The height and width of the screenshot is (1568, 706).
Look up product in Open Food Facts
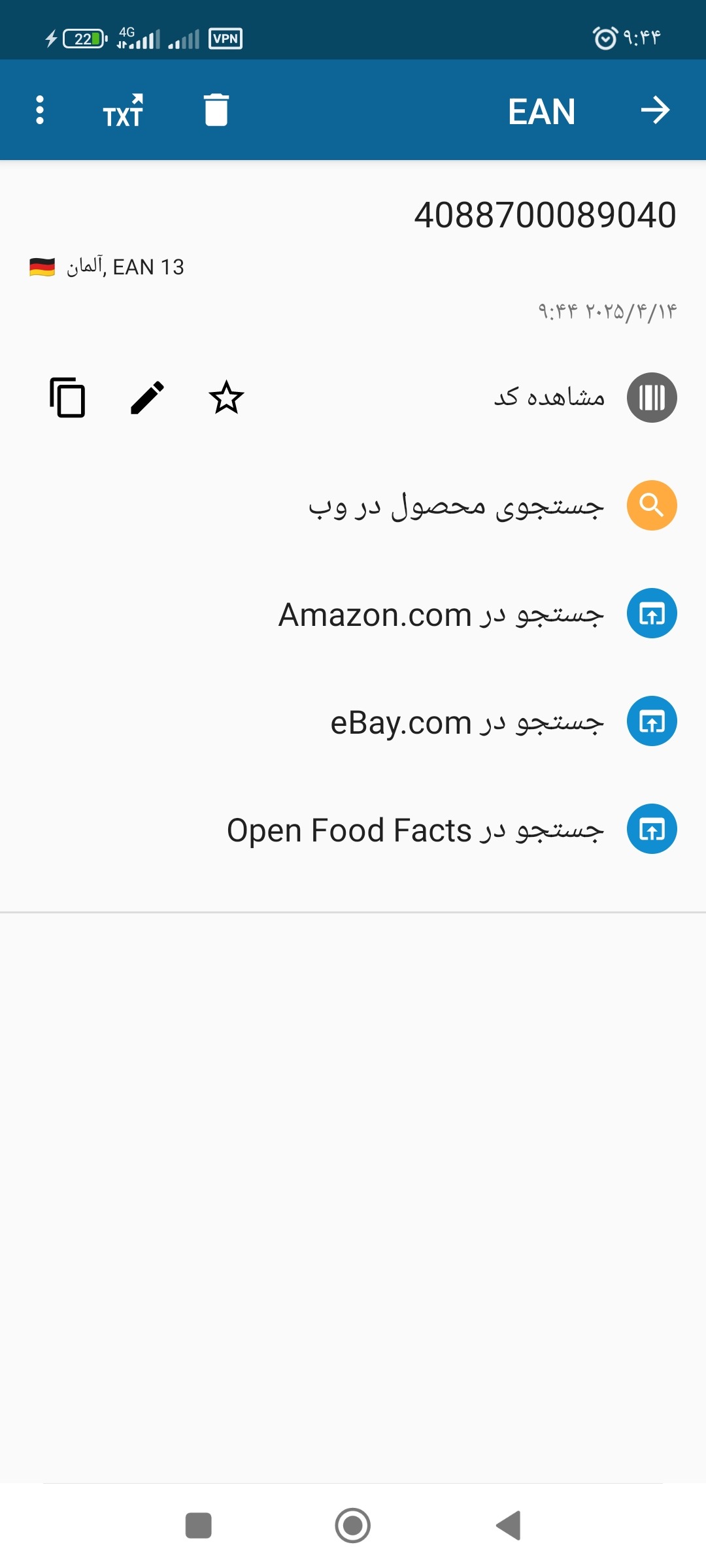click(353, 830)
